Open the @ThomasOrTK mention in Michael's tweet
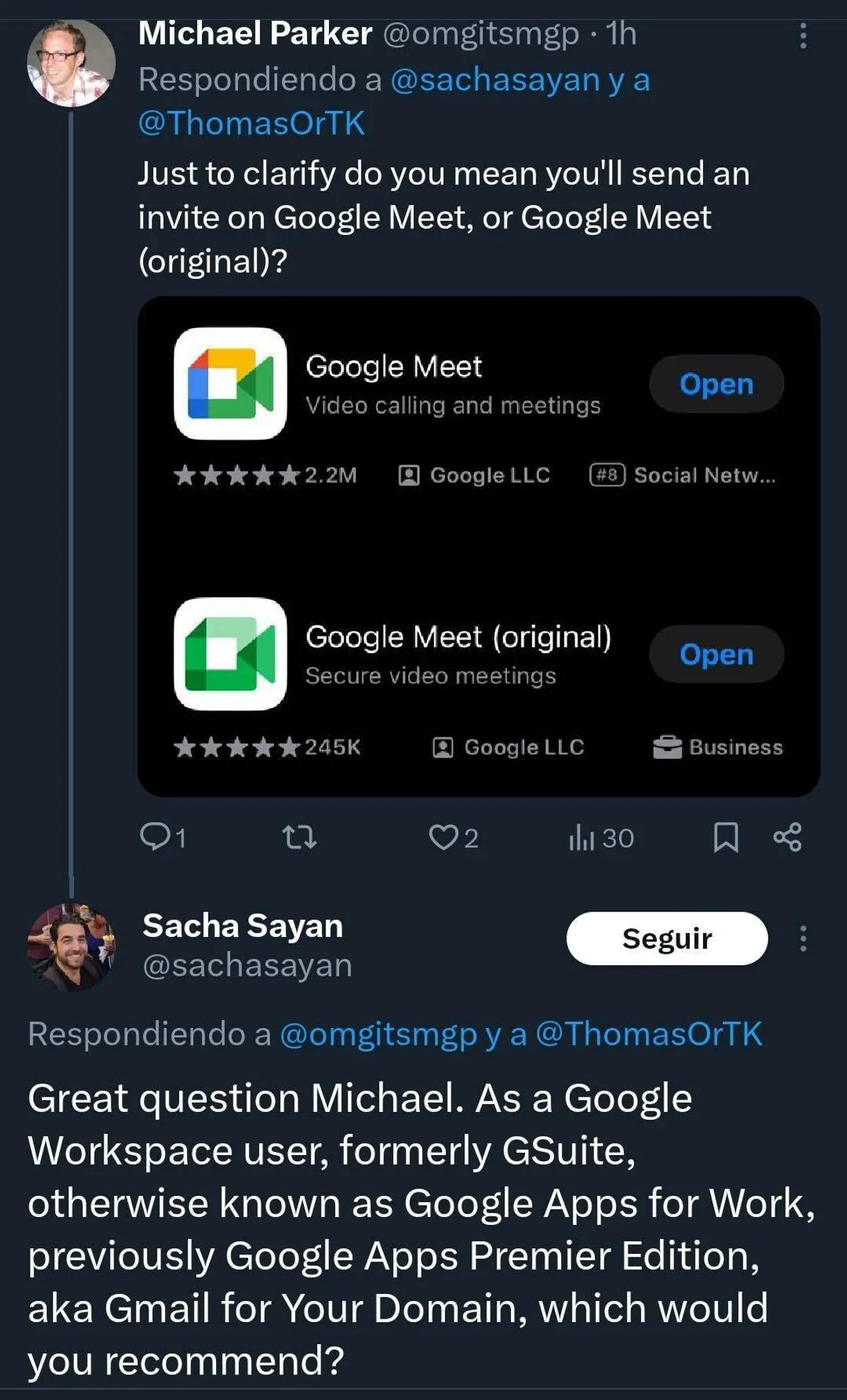Viewport: 847px width, 1400px height. pos(251,124)
